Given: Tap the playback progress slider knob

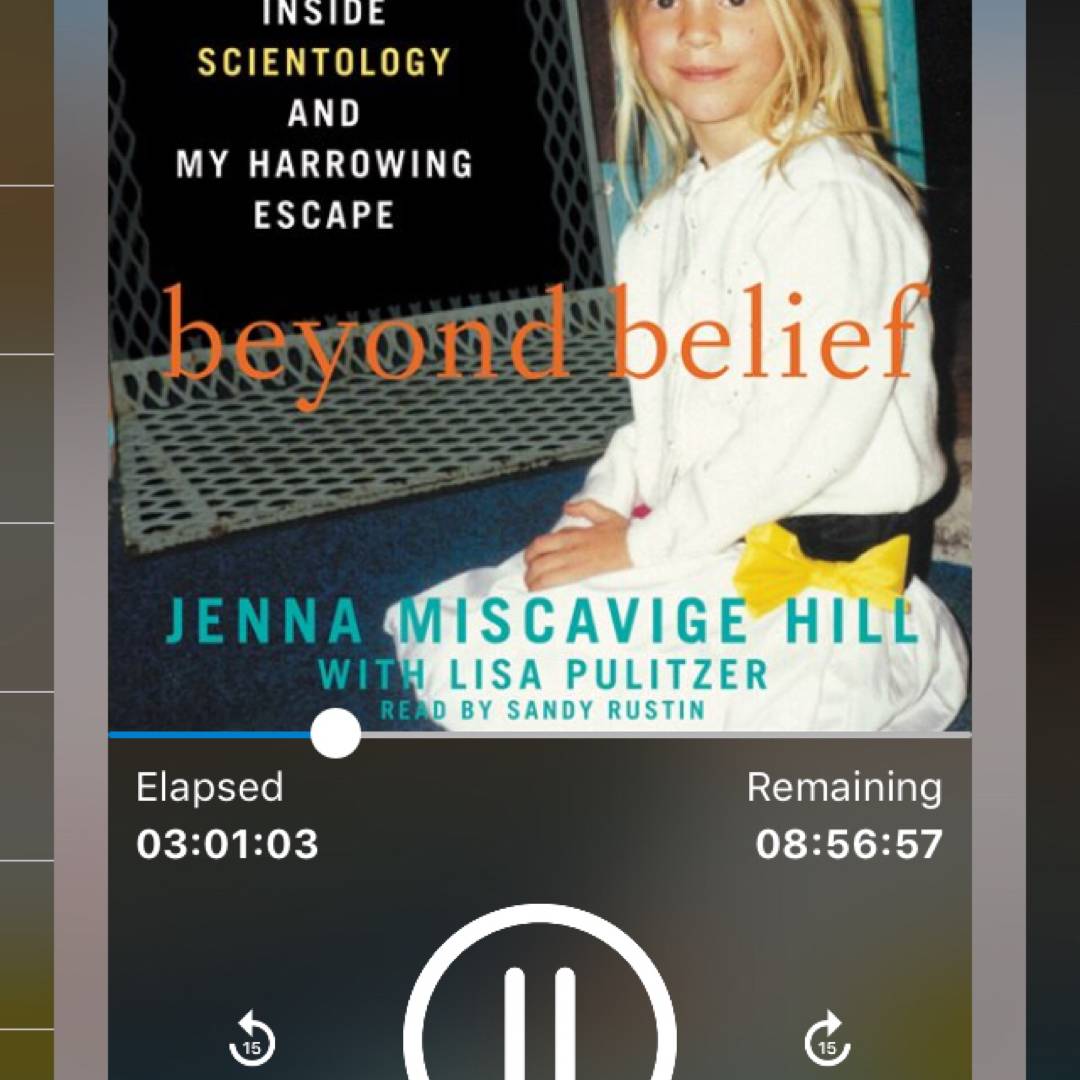Looking at the screenshot, I should [x=335, y=733].
